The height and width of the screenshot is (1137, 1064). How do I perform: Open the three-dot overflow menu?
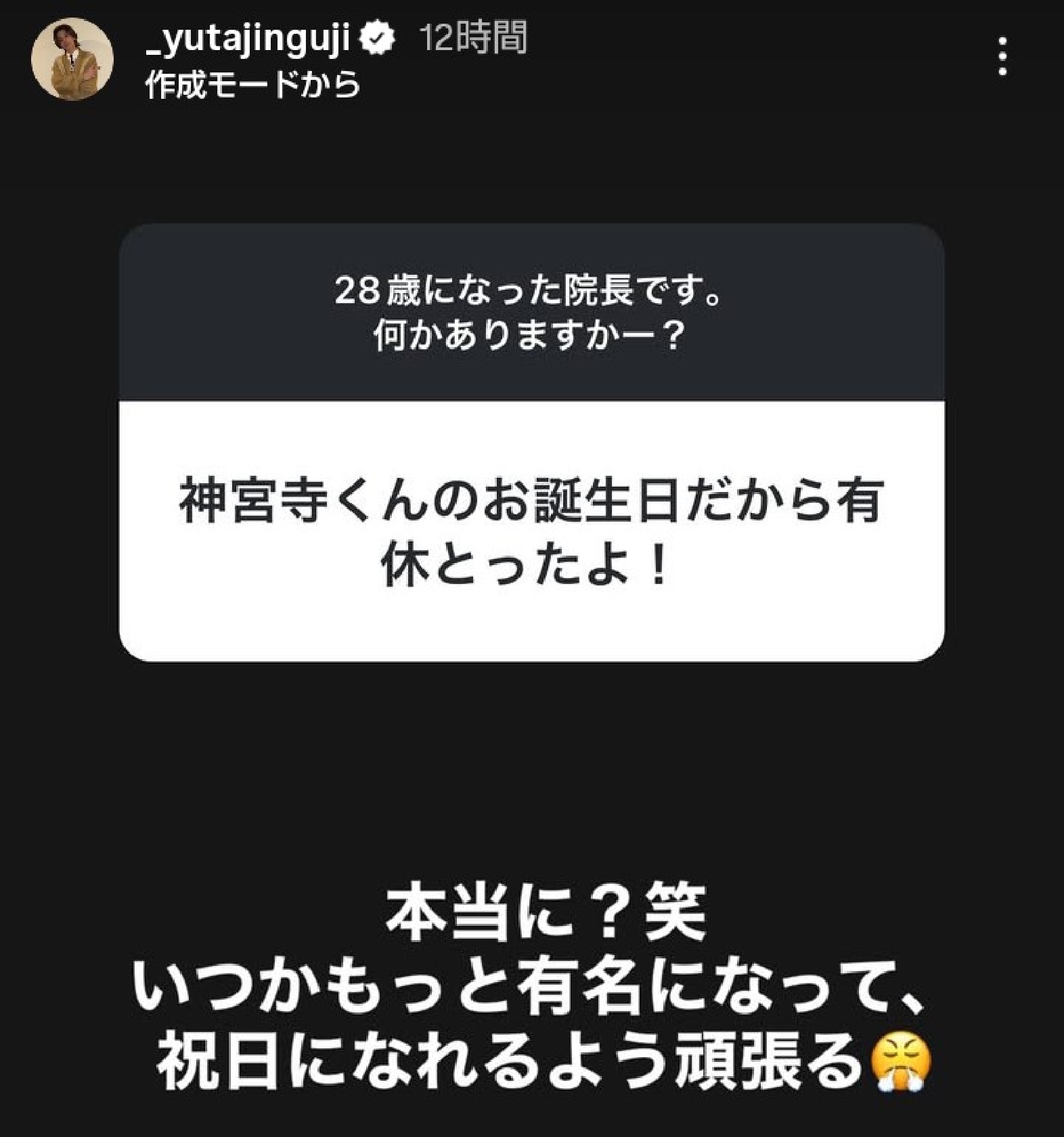pyautogui.click(x=1002, y=57)
